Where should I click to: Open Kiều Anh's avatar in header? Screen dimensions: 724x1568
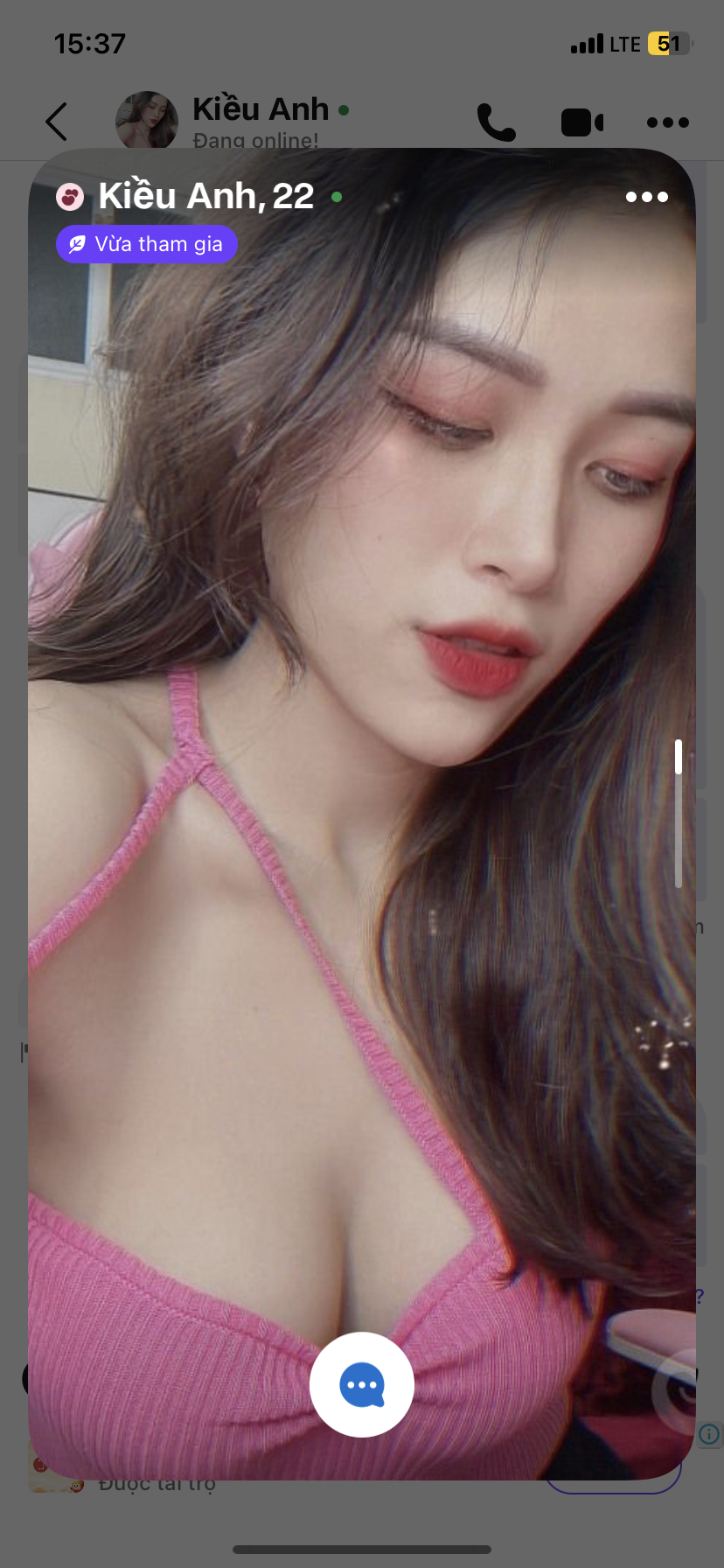click(147, 121)
